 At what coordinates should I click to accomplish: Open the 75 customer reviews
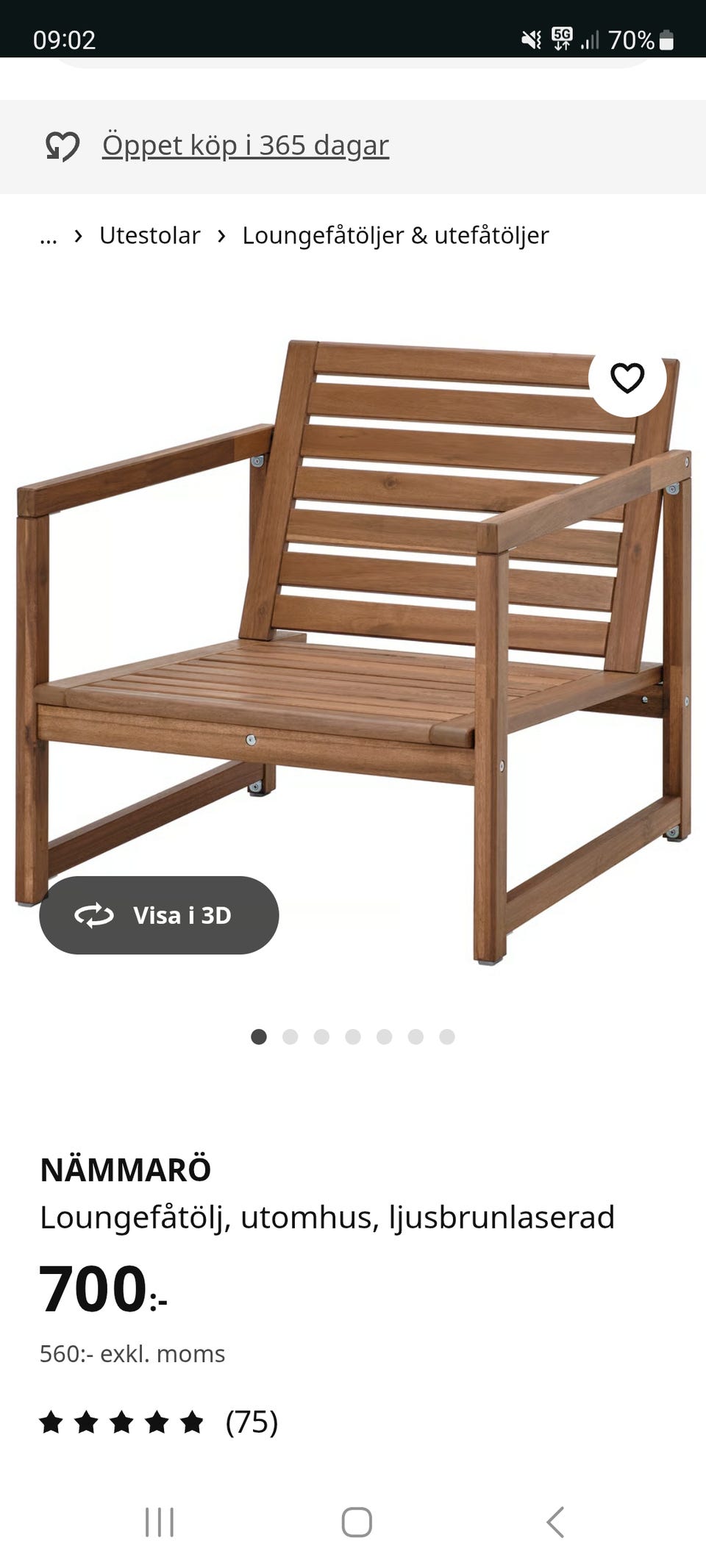point(159,1422)
